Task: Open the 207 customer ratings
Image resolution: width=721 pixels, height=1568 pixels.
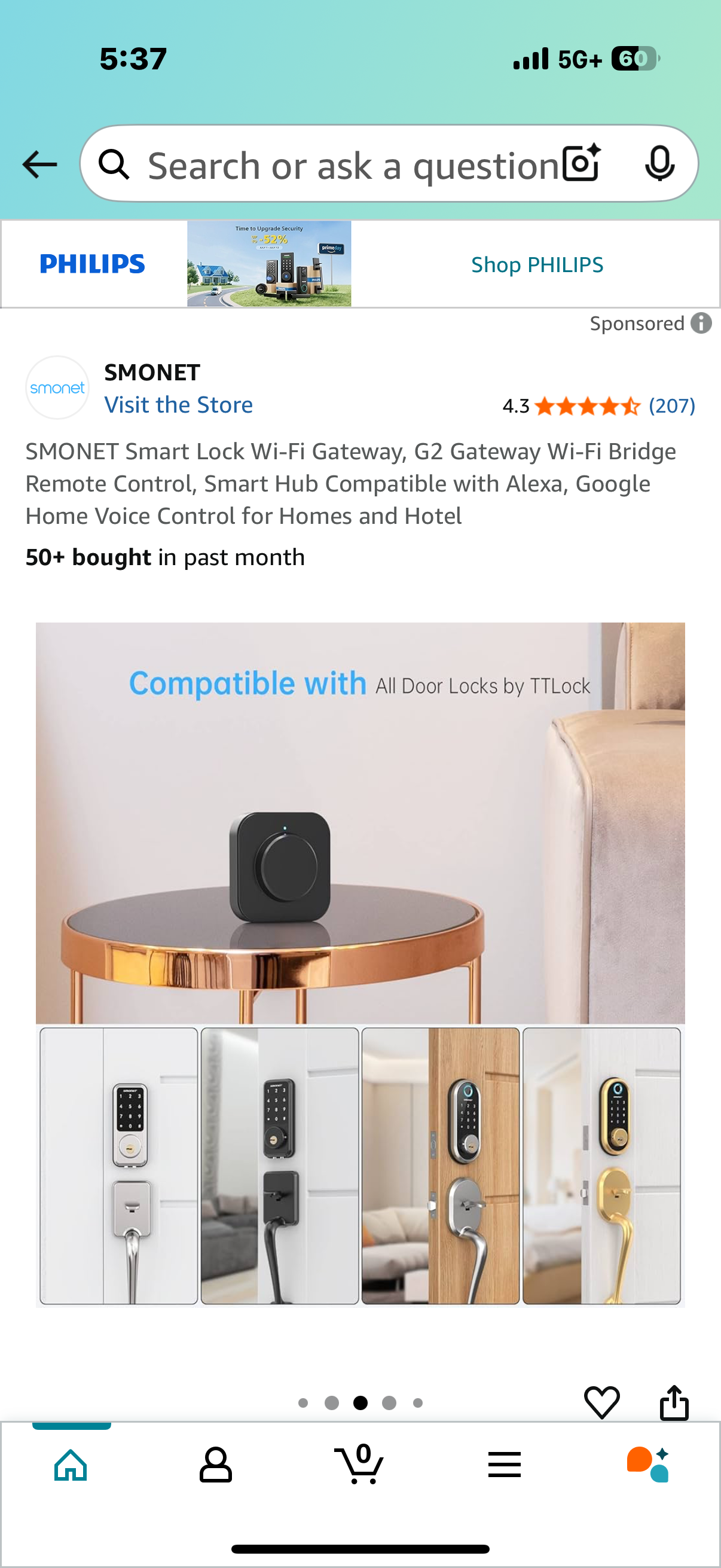Action: [x=671, y=405]
